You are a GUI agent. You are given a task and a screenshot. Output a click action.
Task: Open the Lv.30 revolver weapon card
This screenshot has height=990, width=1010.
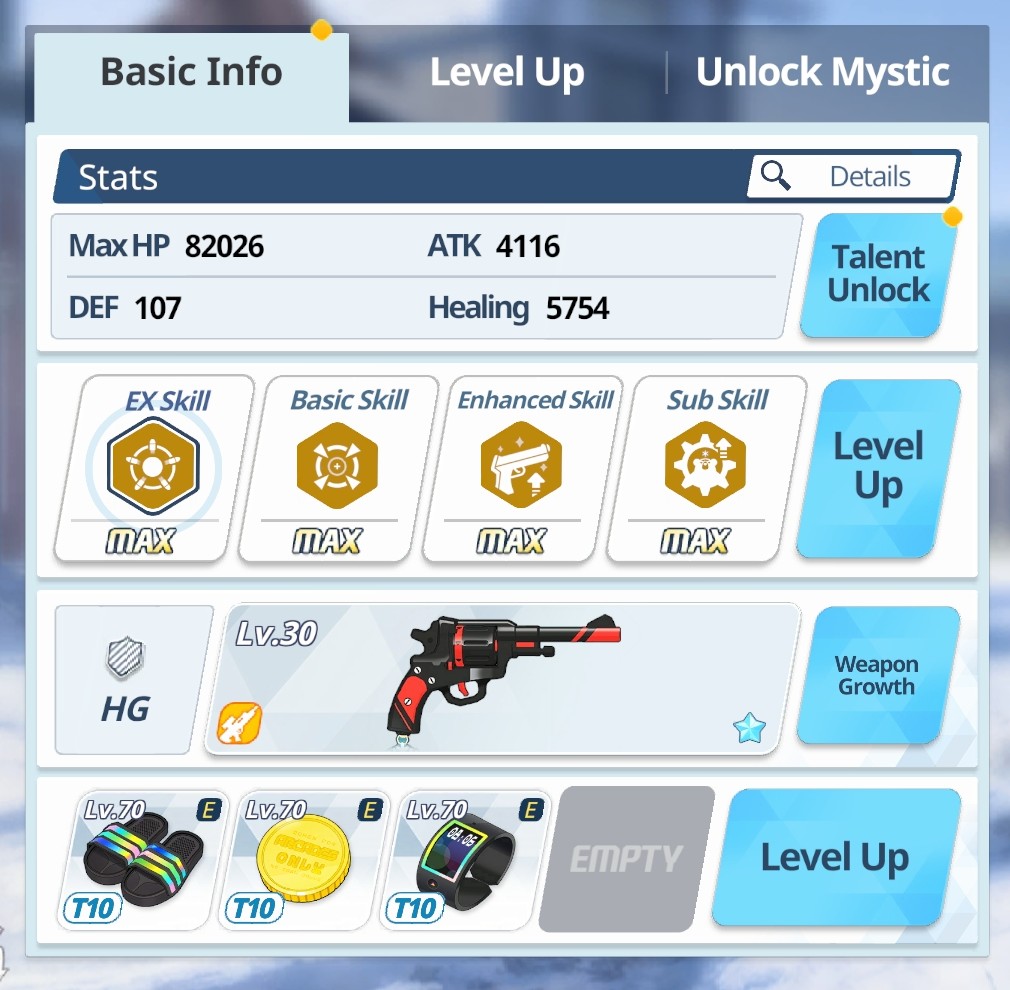click(502, 679)
